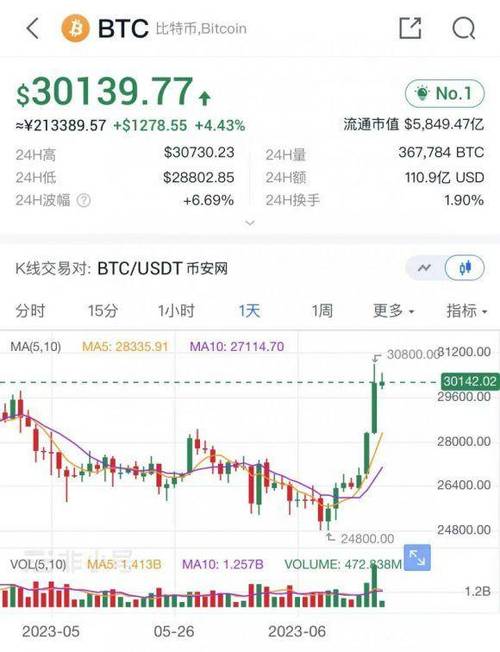Screen dimensions: 500x652
Task: Select the 1小时 timeframe
Action: [x=176, y=311]
